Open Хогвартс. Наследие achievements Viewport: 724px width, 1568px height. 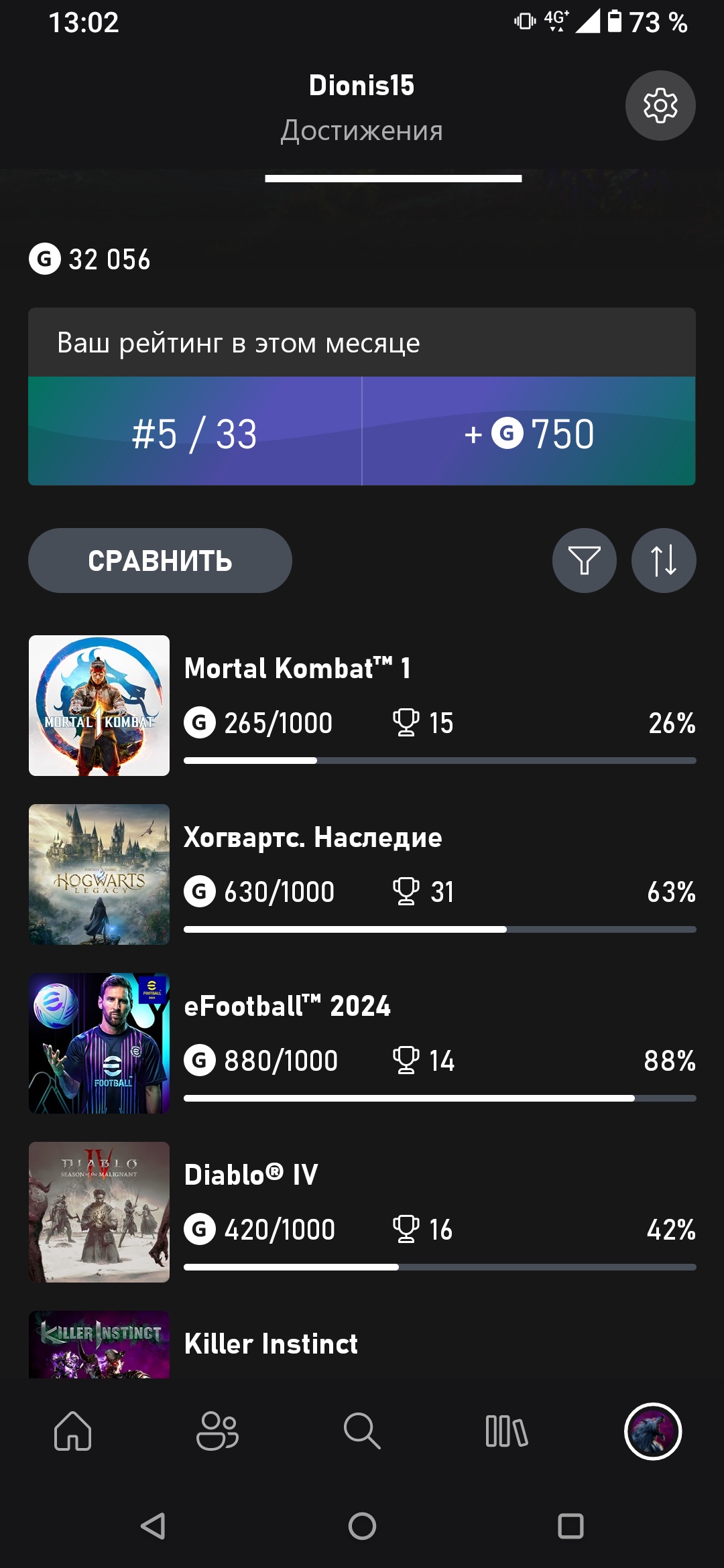362,874
